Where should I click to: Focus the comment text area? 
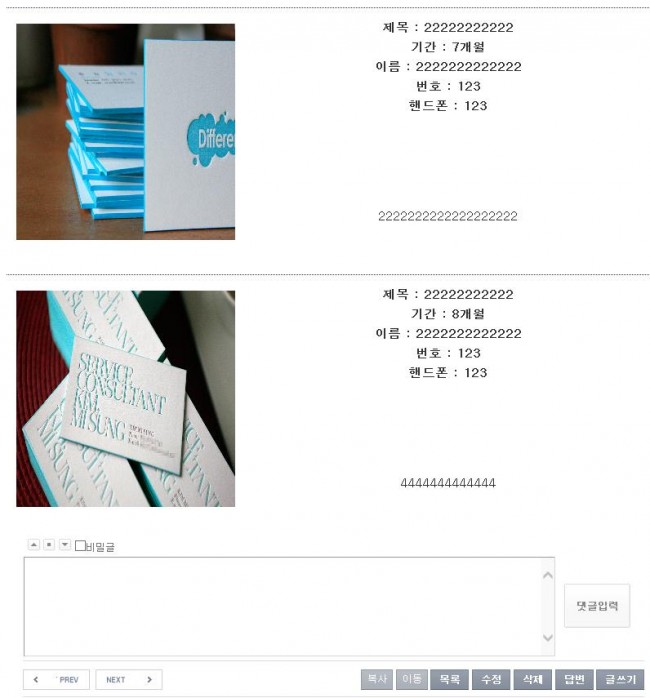tap(282, 606)
